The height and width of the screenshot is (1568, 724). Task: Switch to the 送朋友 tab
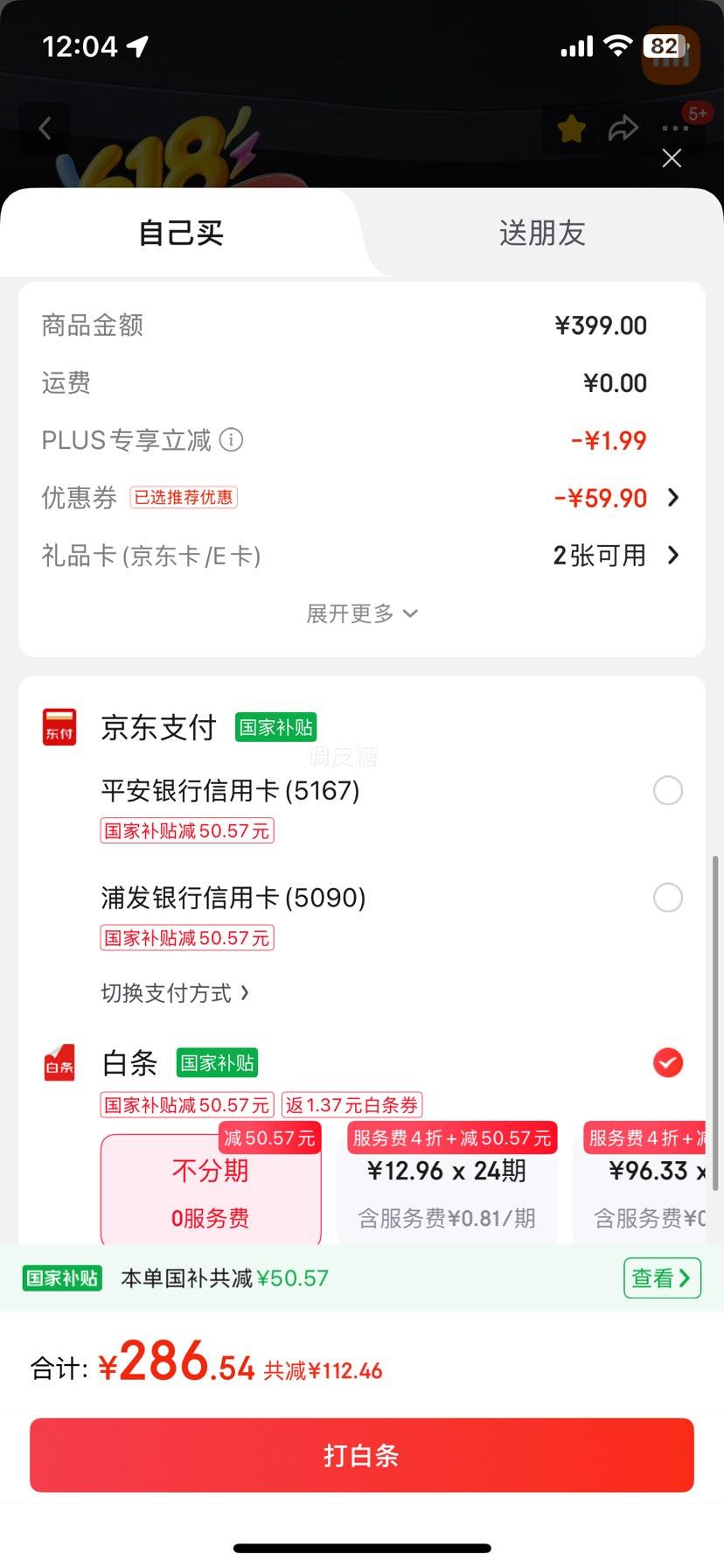point(541,233)
